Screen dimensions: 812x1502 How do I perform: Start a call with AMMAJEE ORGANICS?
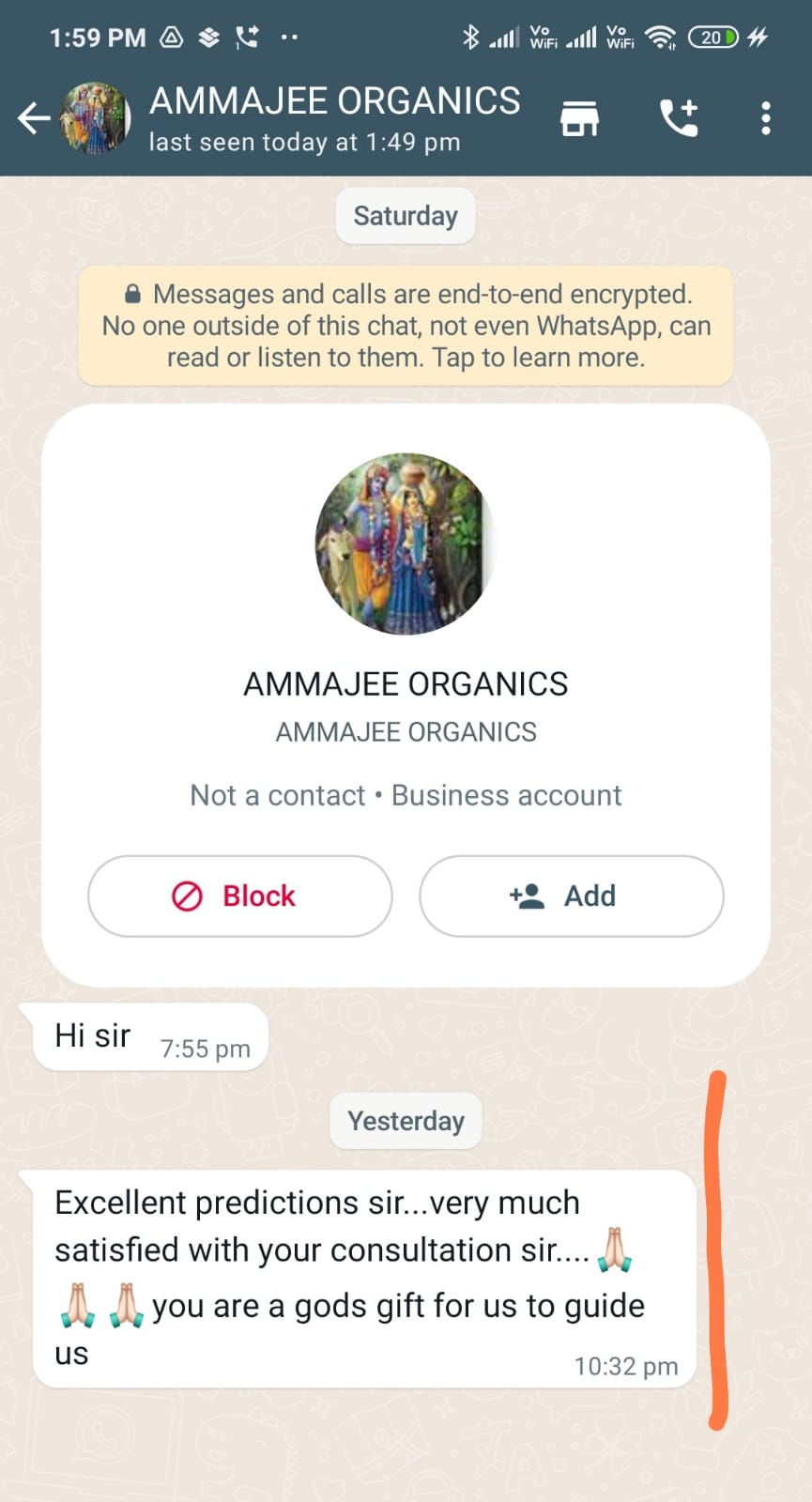[679, 118]
